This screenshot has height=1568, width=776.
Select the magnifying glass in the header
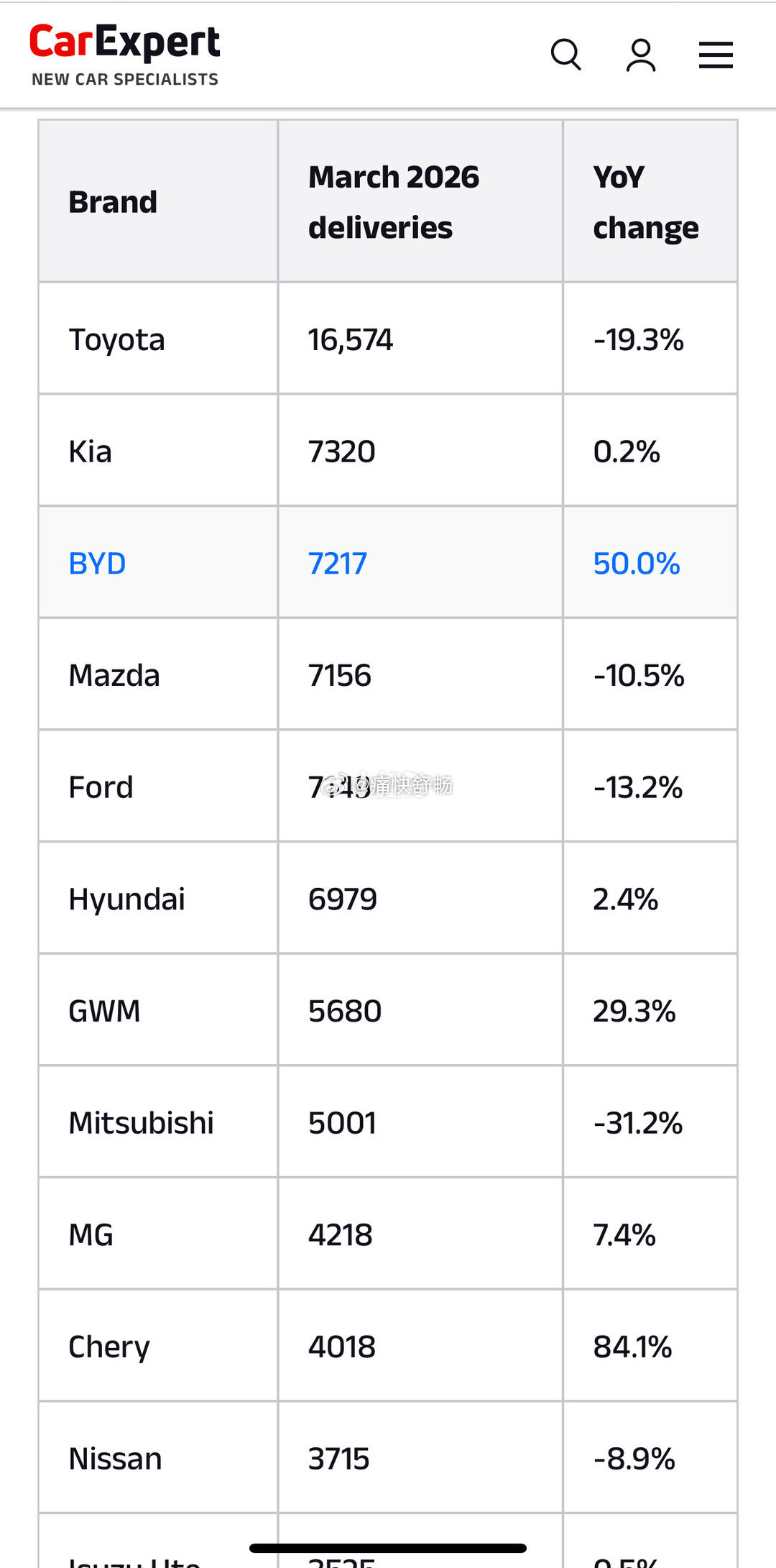click(566, 55)
